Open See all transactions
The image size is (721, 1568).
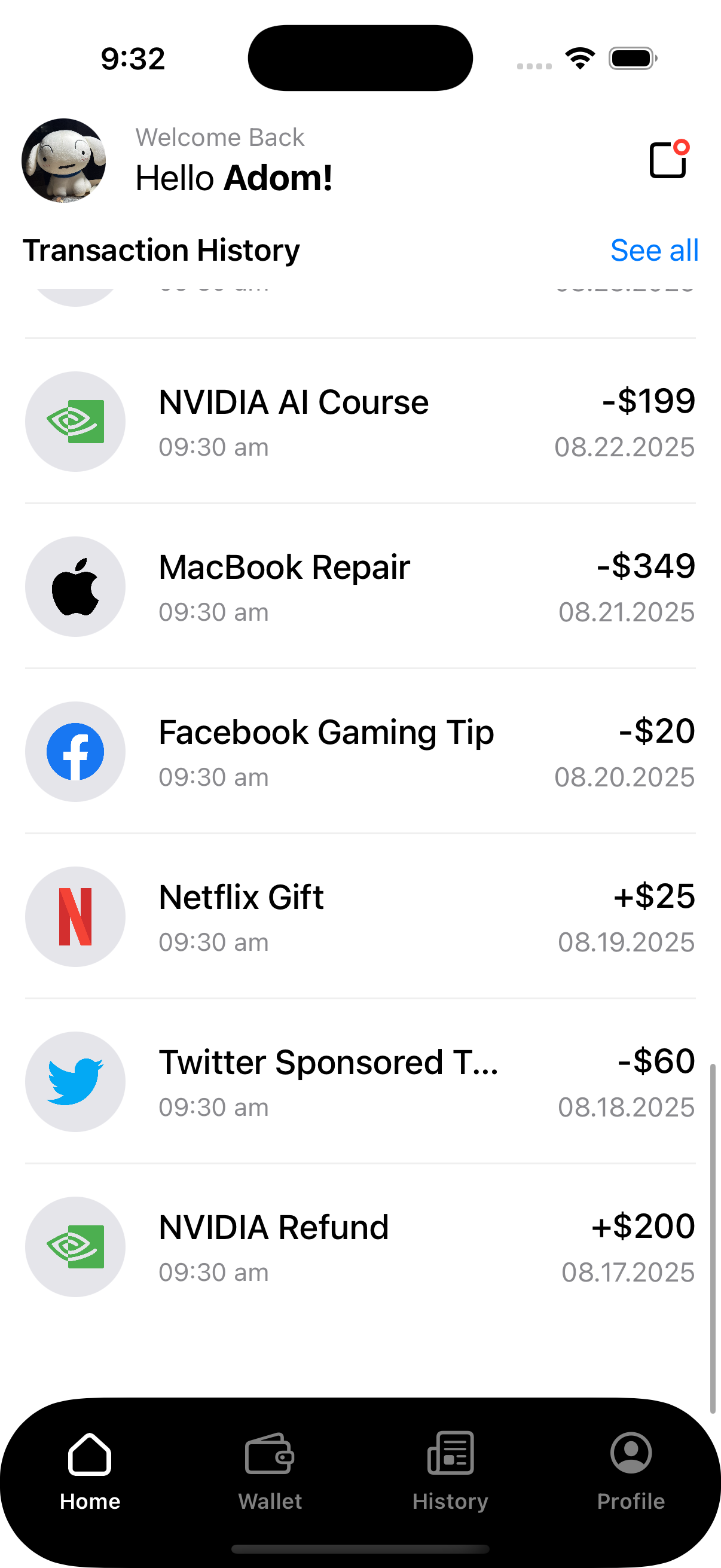click(654, 250)
